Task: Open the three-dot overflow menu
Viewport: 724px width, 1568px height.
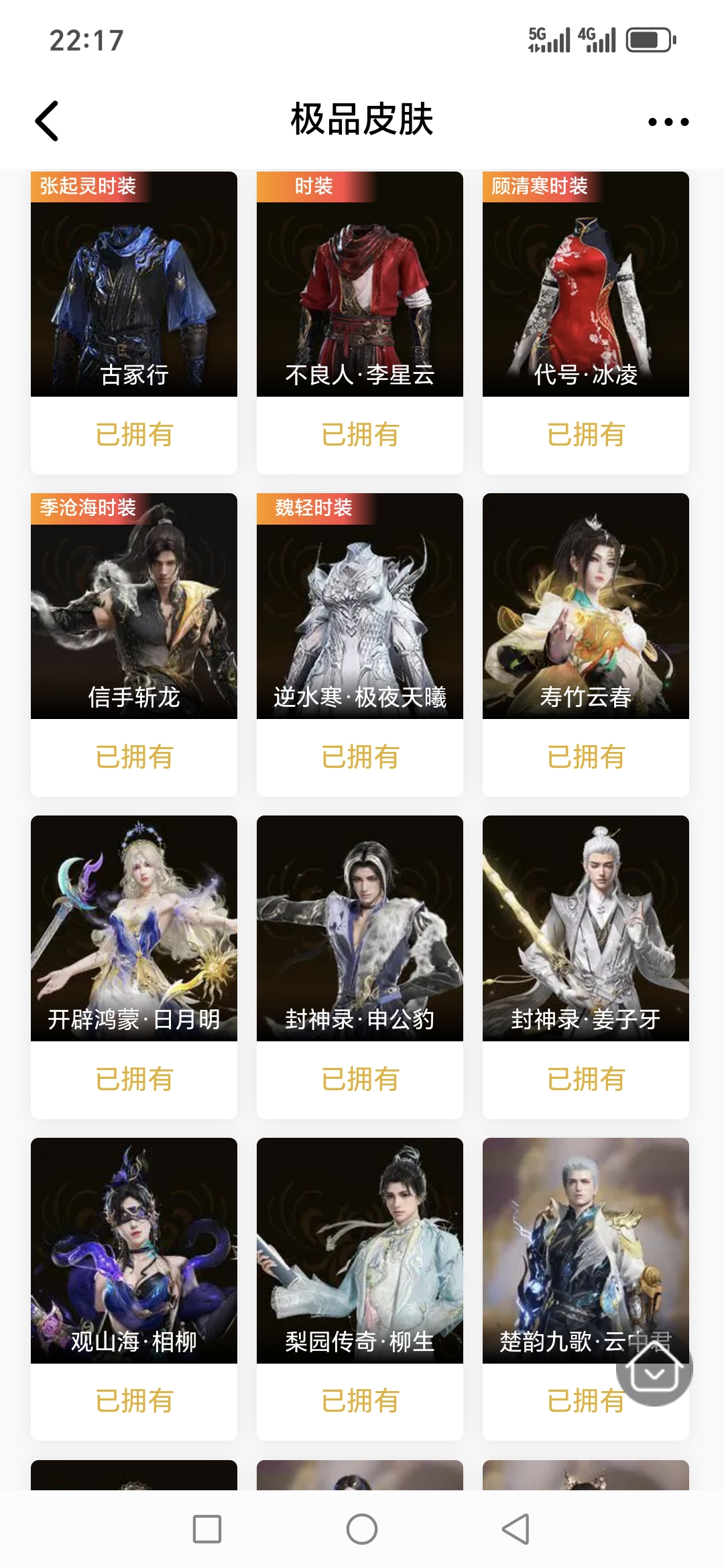Action: 668,122
